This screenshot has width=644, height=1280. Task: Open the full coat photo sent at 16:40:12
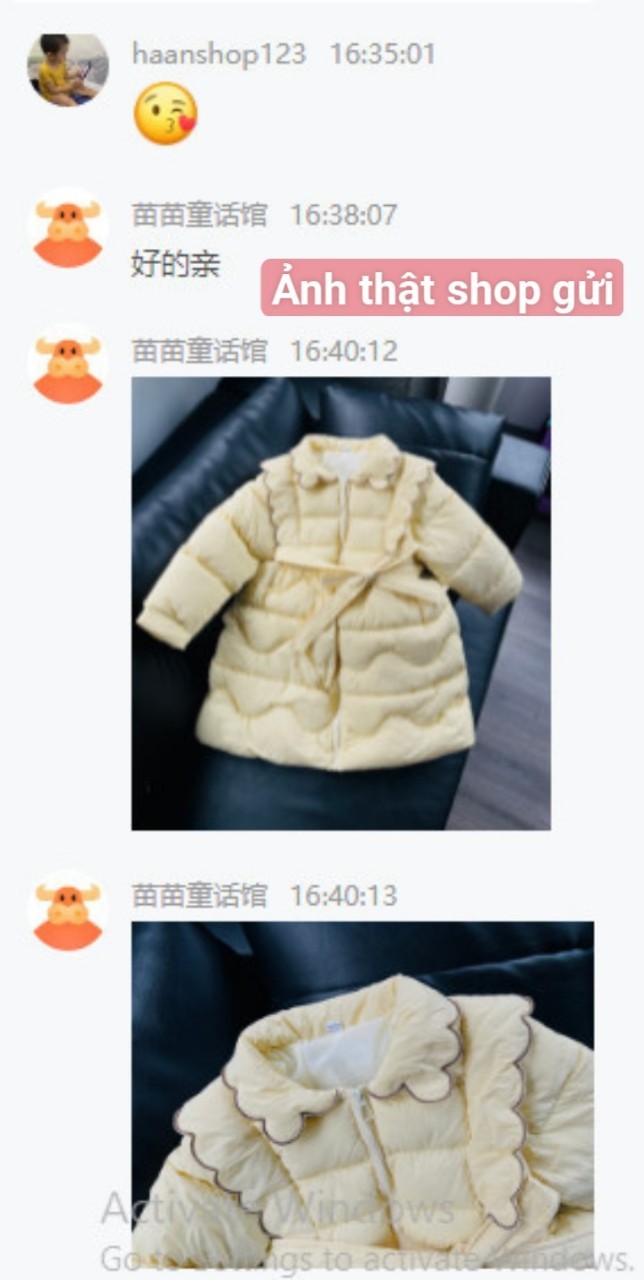(340, 602)
